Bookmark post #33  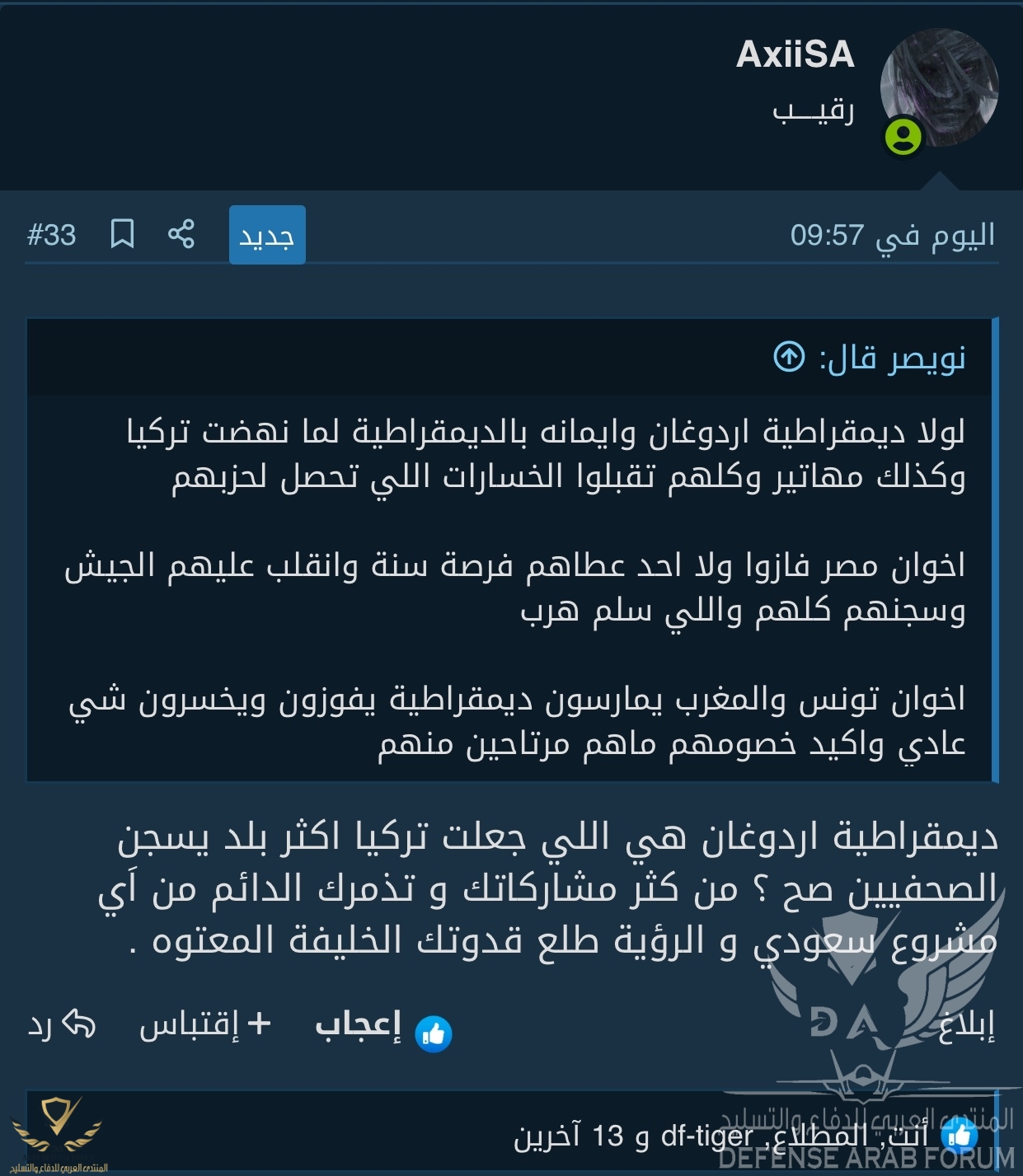(122, 235)
